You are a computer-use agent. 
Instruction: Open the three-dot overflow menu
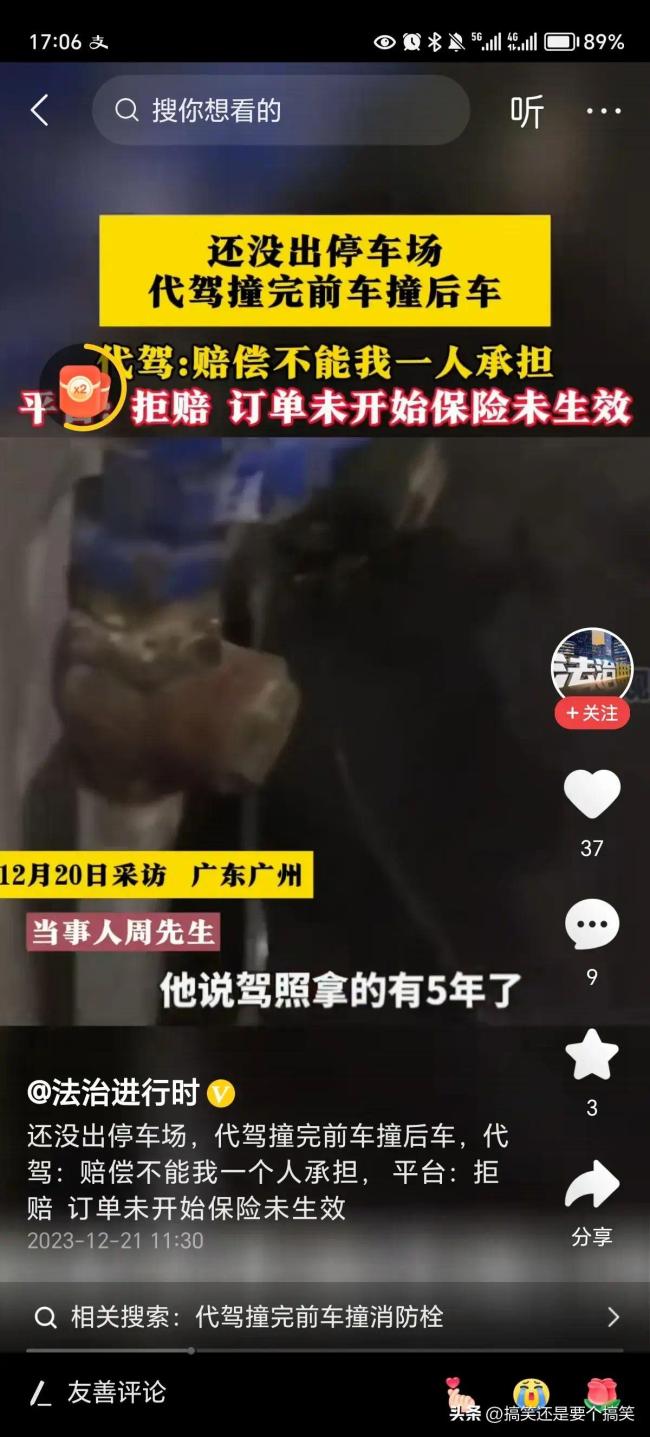pos(604,111)
